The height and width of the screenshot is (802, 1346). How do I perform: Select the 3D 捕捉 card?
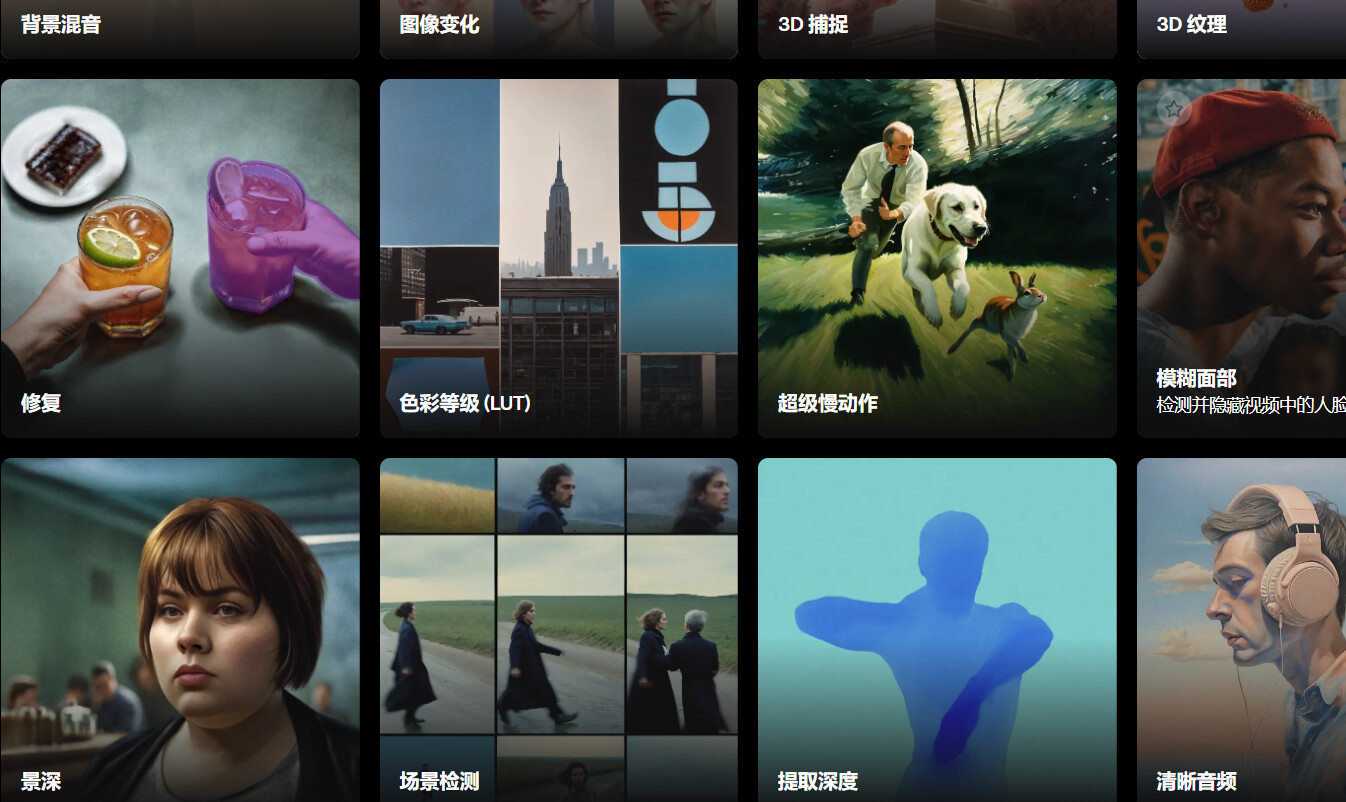click(937, 29)
